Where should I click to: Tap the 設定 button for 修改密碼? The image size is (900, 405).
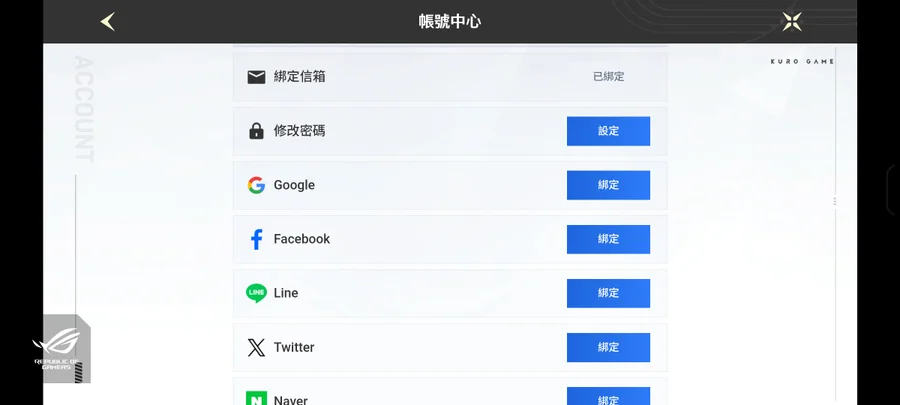click(608, 131)
